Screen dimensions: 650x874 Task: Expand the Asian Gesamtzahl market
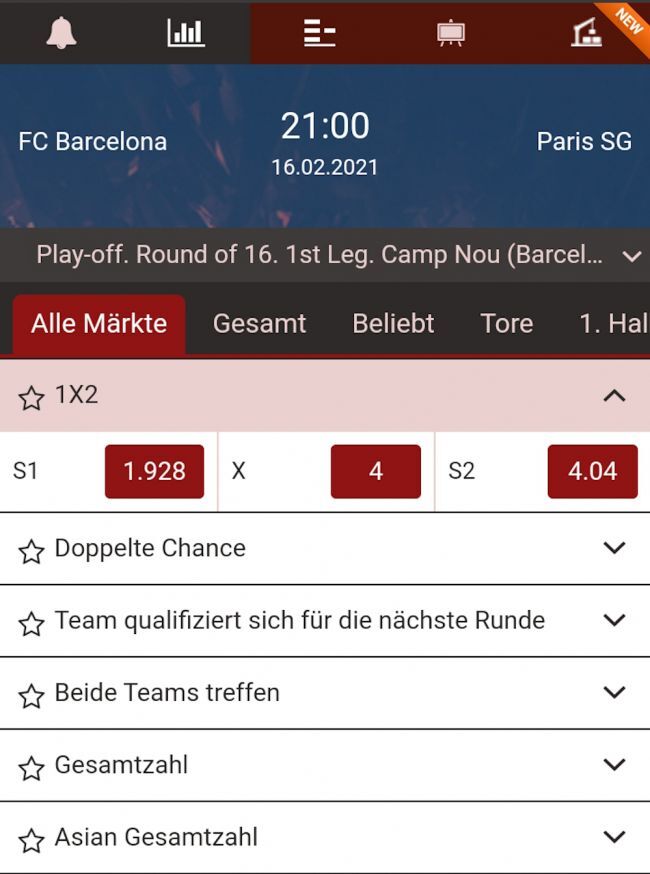(x=614, y=837)
